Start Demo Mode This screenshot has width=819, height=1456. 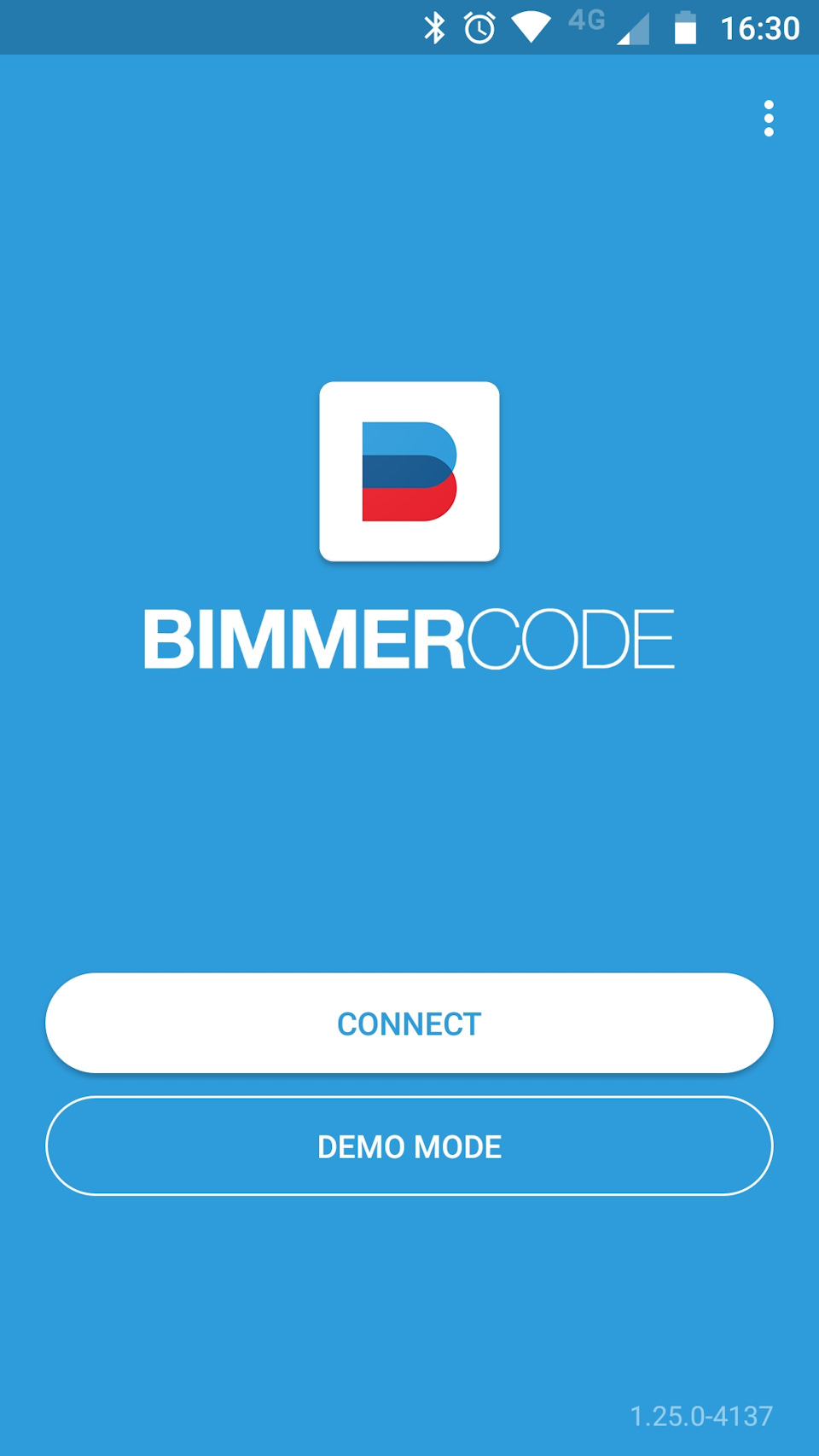[x=409, y=1146]
